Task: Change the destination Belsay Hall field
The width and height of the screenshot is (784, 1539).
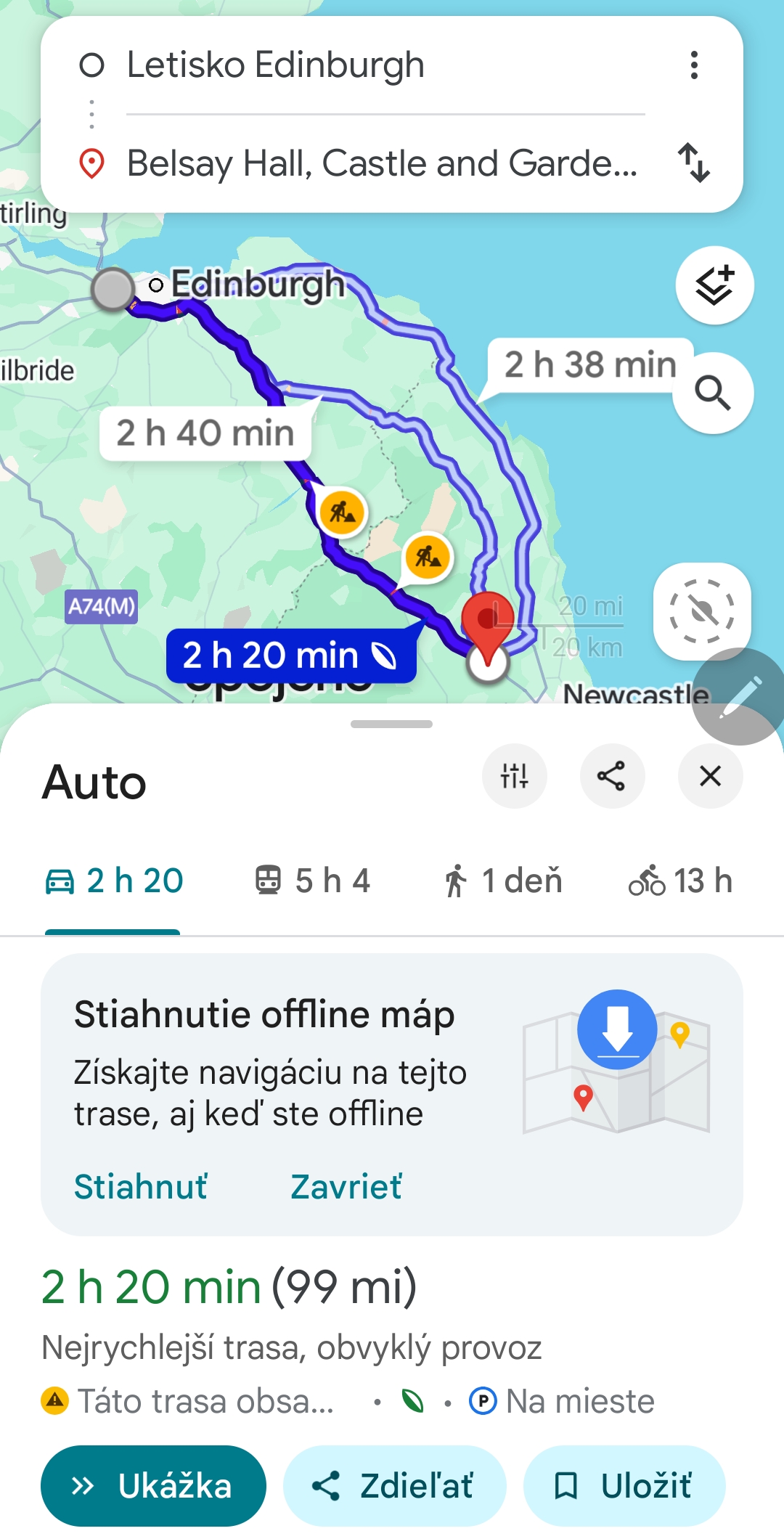Action: tap(382, 163)
